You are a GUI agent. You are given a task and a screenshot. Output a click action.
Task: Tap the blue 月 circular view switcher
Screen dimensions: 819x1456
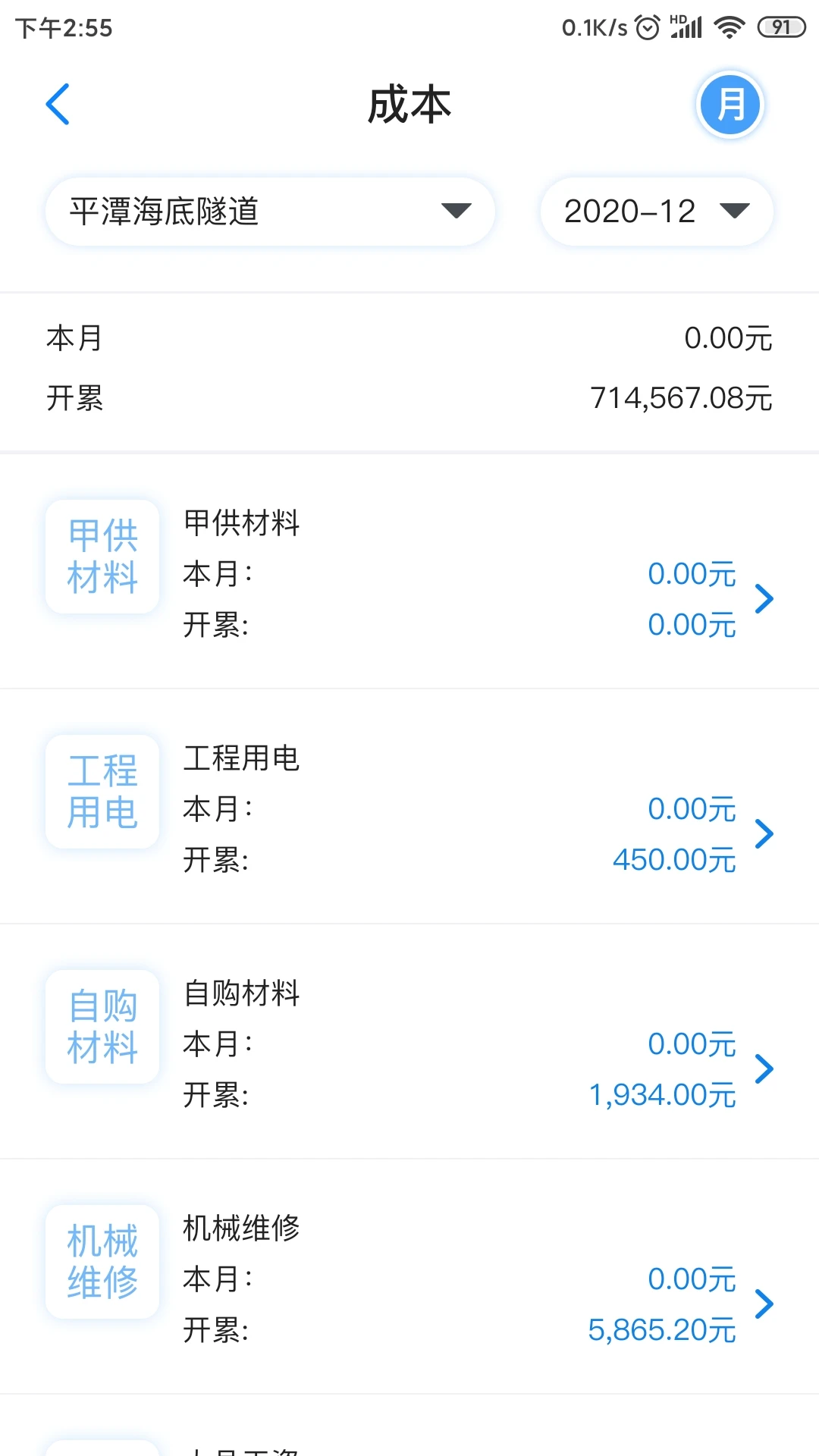(x=730, y=104)
